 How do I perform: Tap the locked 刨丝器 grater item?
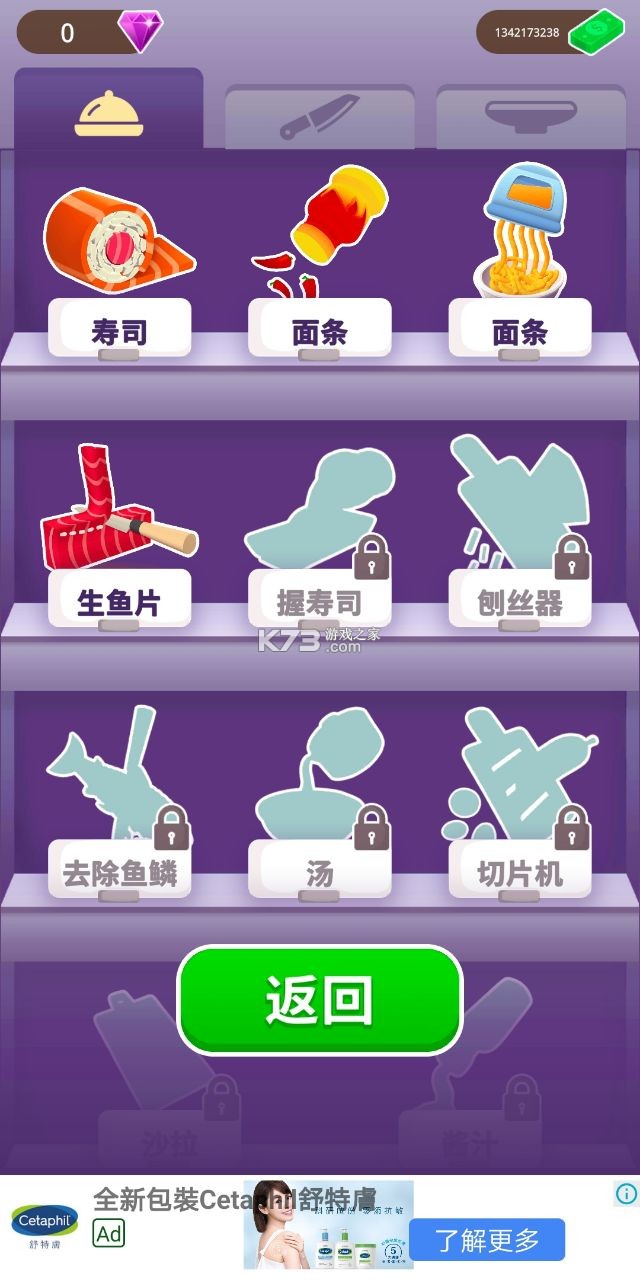[519, 540]
